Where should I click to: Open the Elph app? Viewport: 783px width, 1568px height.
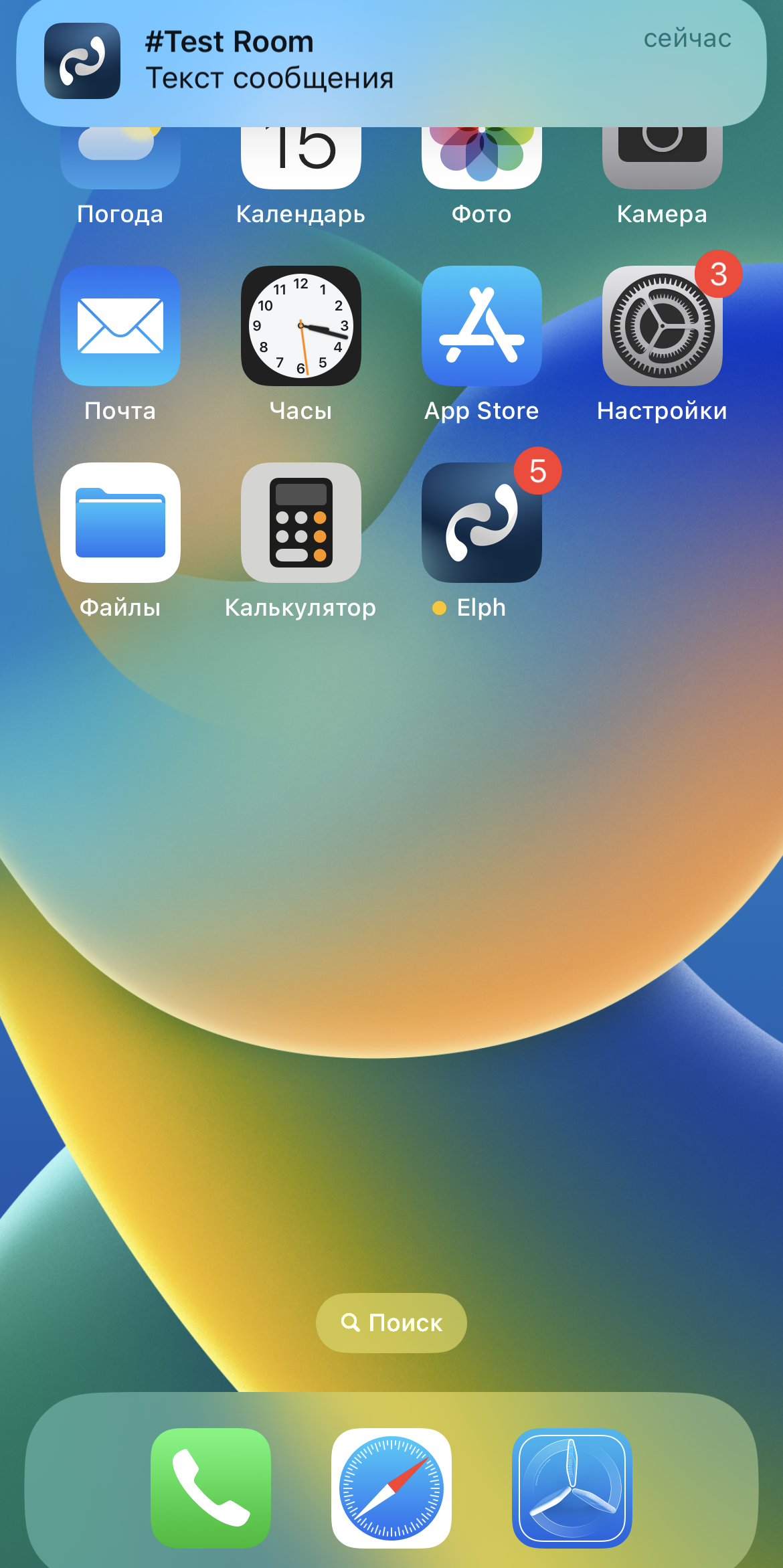click(x=482, y=523)
